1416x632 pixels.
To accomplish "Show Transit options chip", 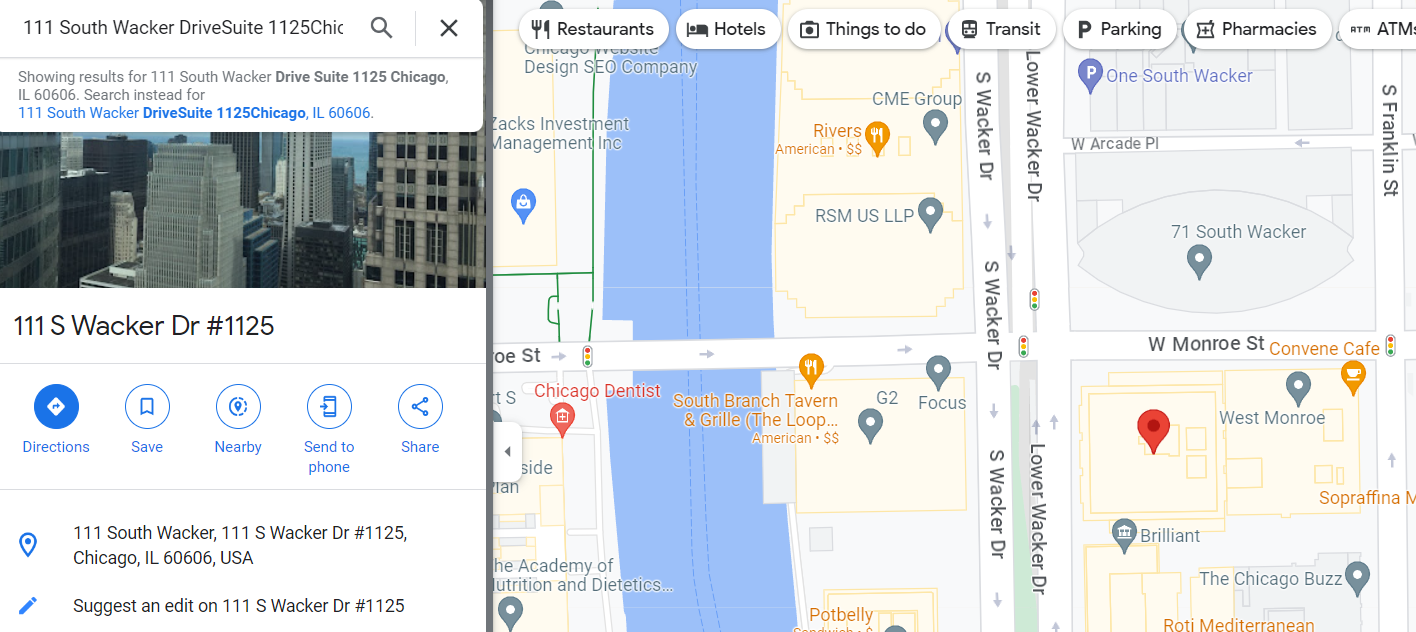I will (1000, 29).
